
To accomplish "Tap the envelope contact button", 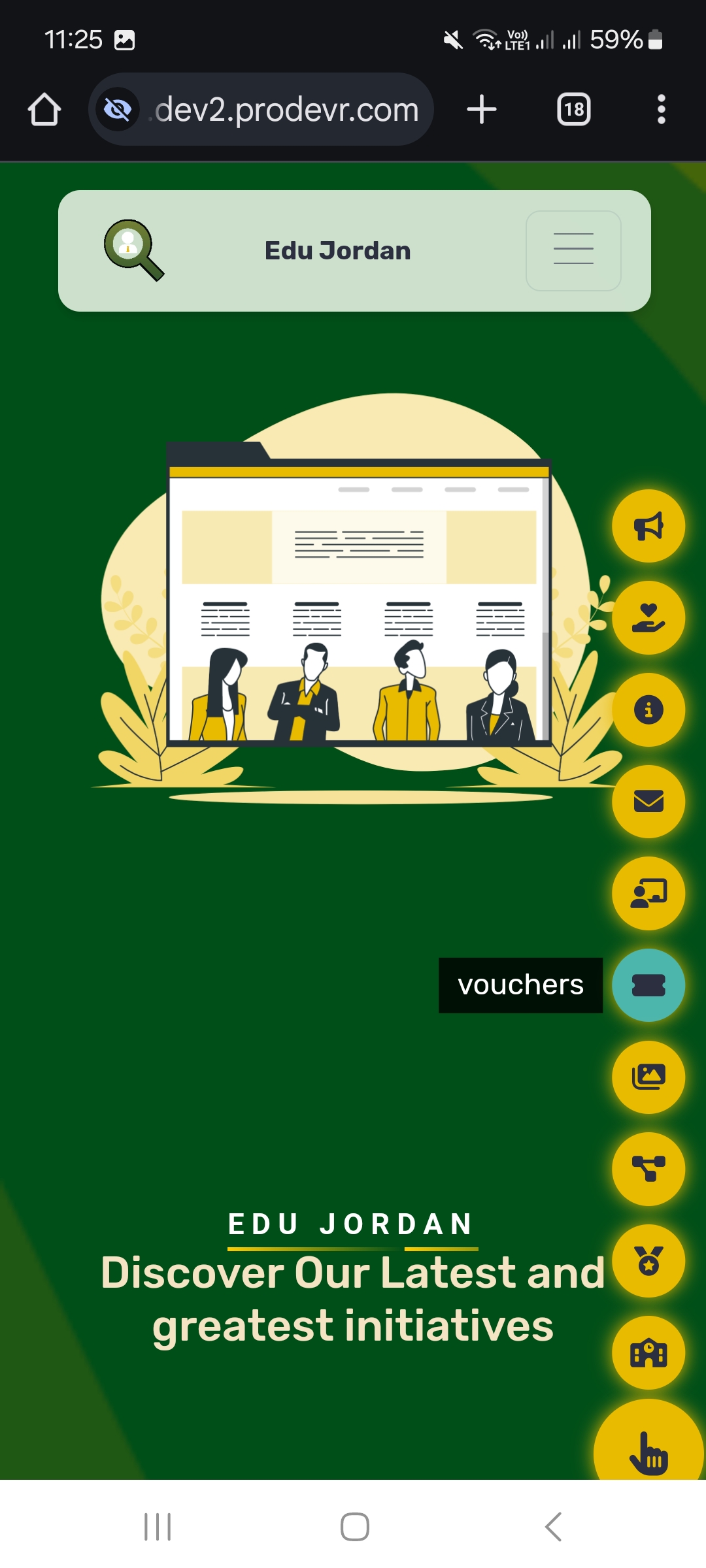I will point(648,801).
